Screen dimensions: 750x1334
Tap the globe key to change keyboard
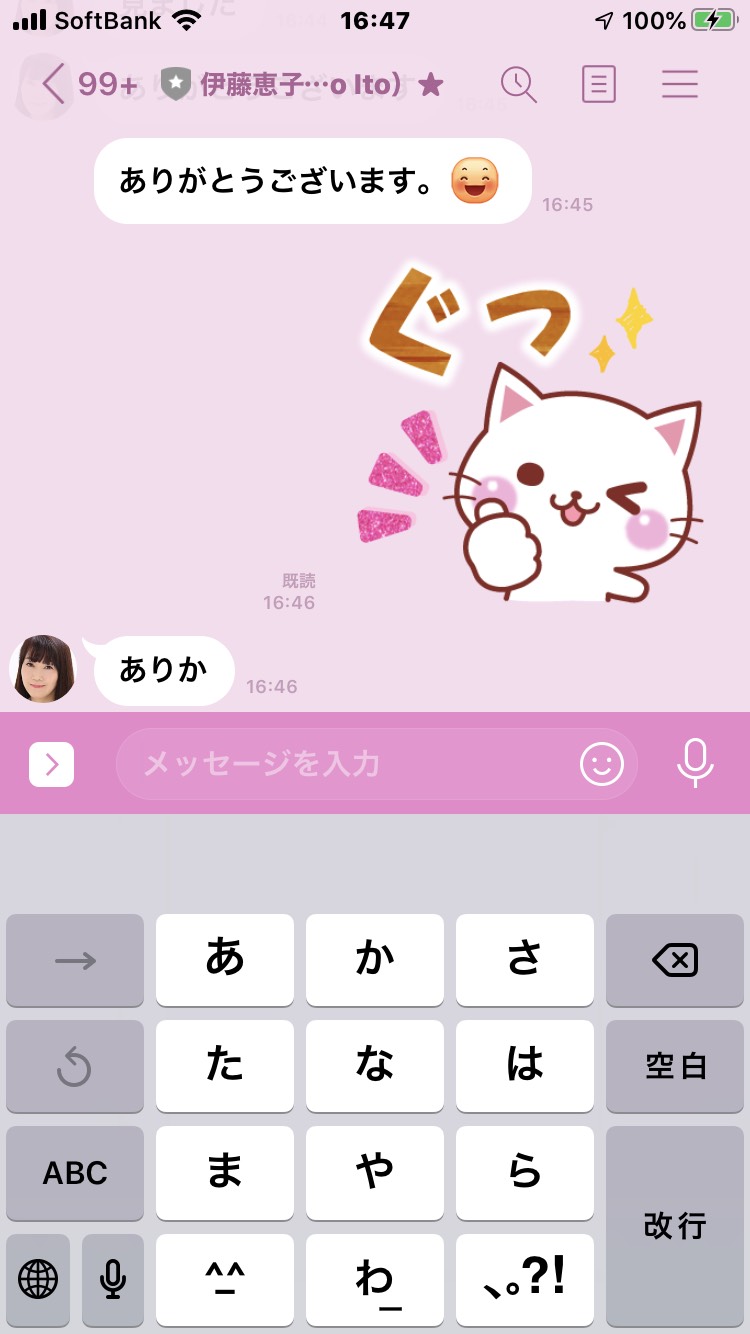click(38, 1279)
